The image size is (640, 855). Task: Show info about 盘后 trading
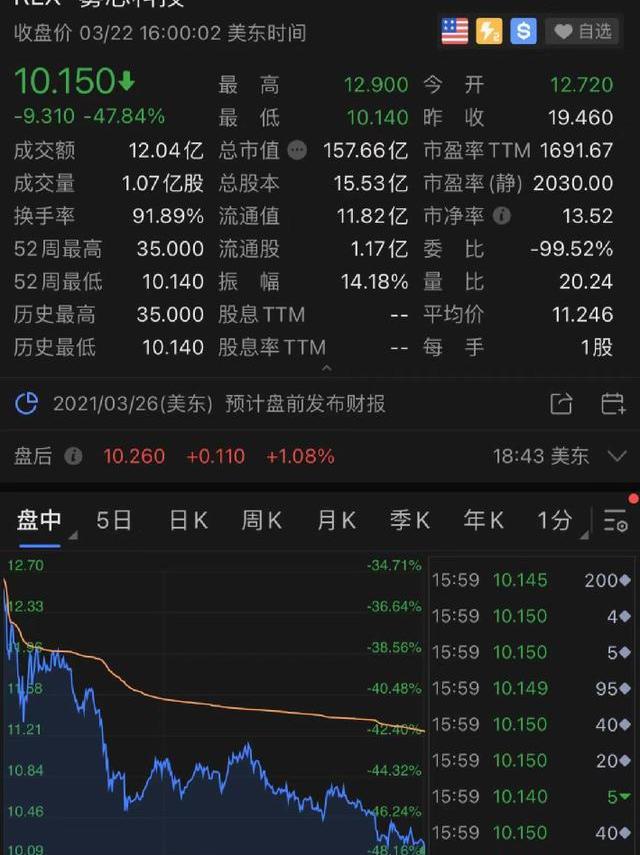coord(73,457)
